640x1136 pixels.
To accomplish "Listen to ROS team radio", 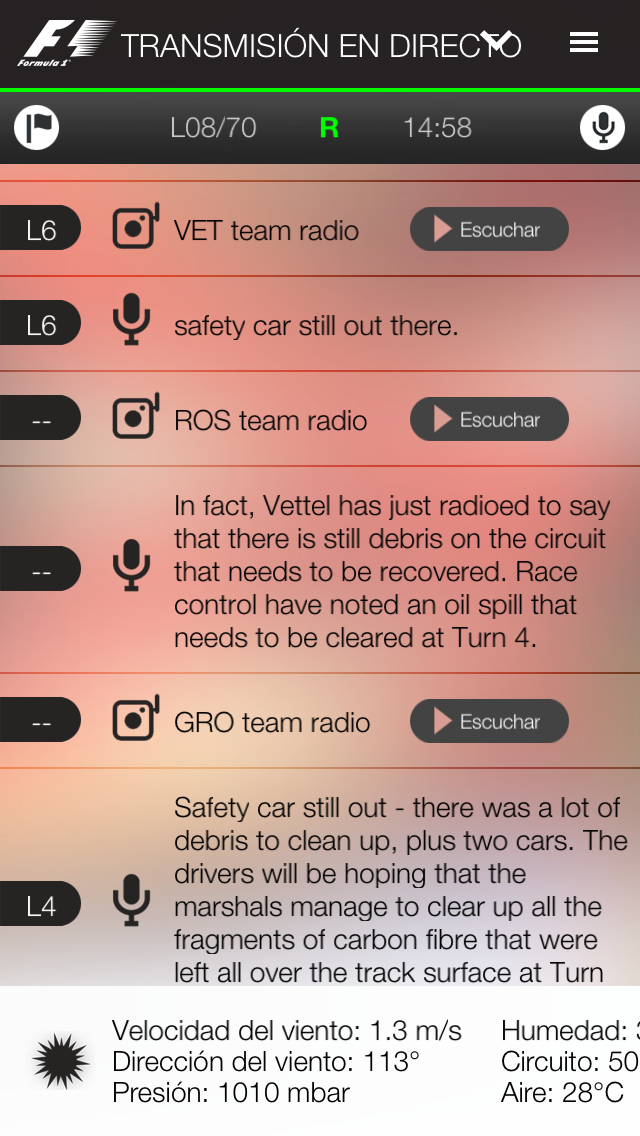I will 489,420.
